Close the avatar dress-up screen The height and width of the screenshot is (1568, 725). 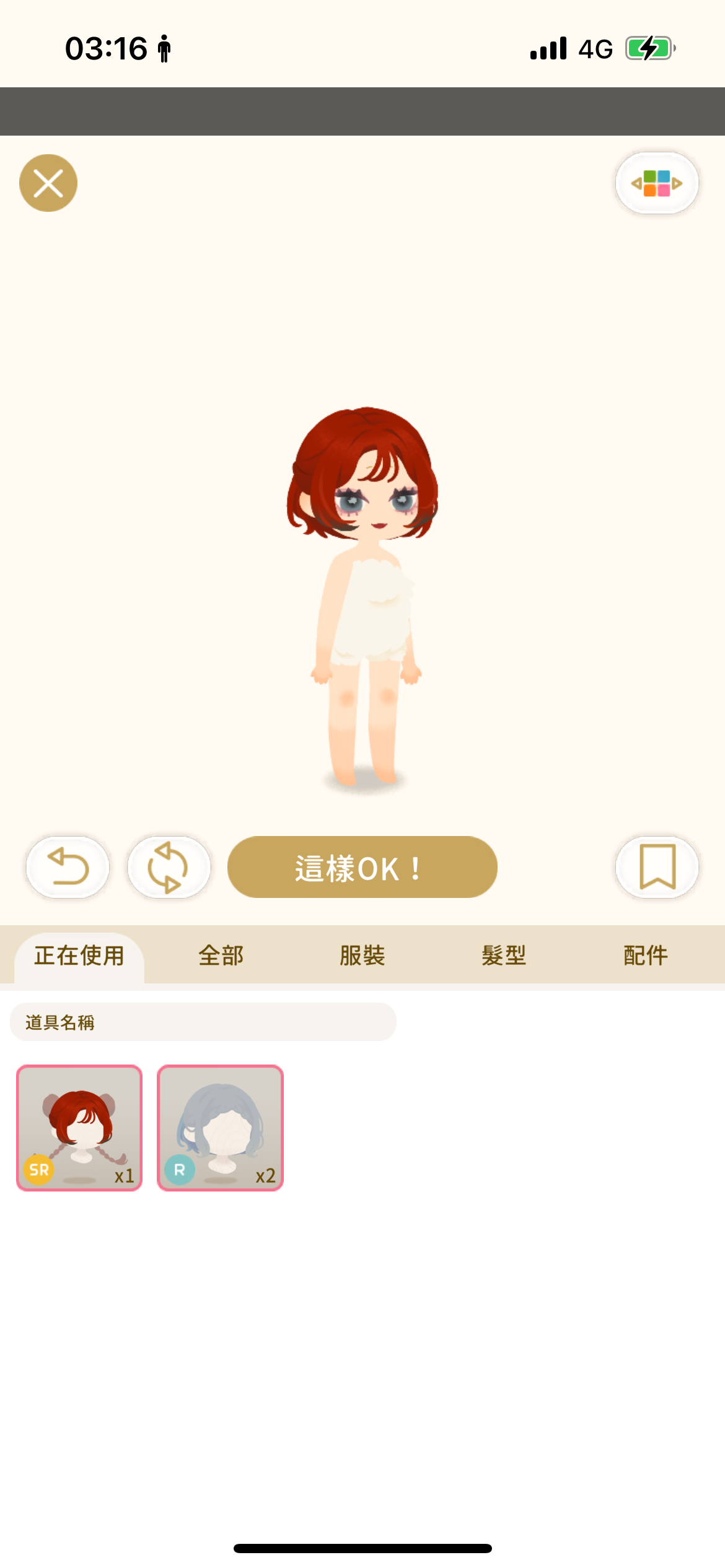48,183
